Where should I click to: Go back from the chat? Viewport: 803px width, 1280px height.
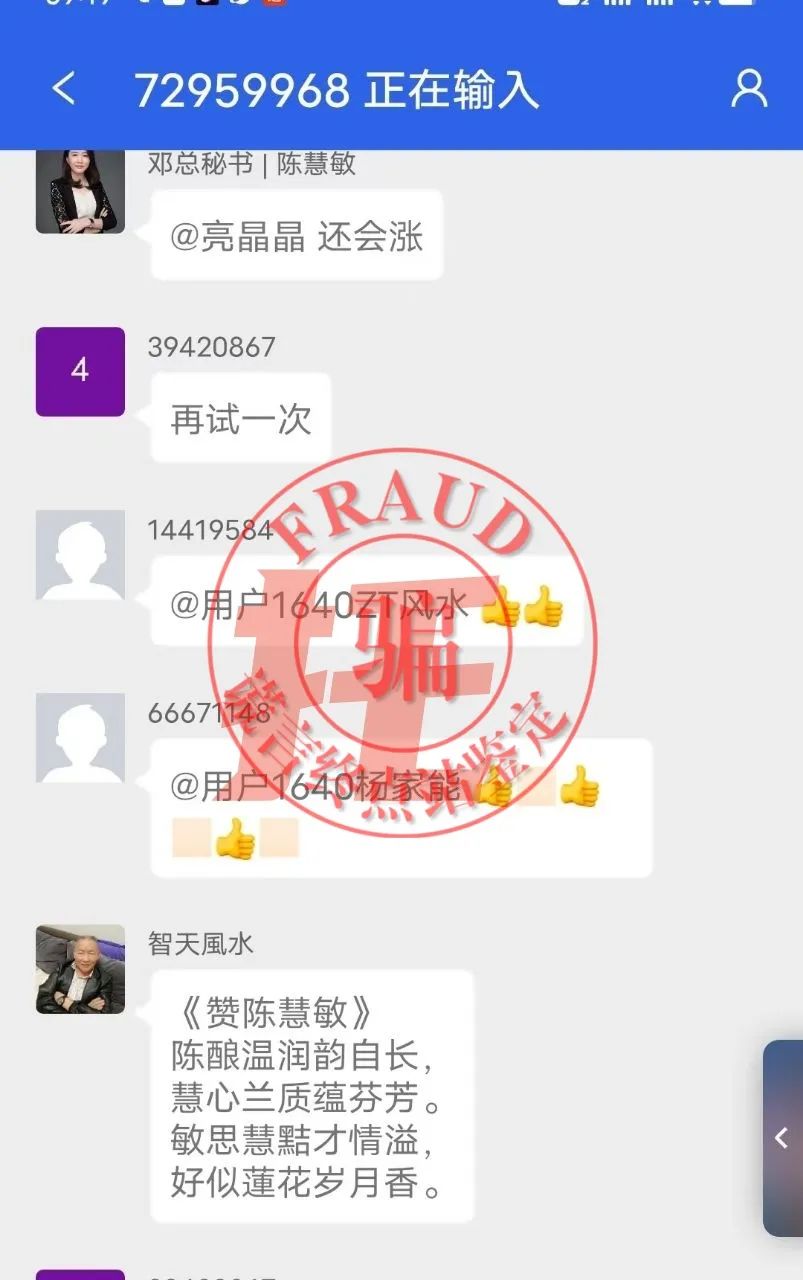click(x=63, y=89)
